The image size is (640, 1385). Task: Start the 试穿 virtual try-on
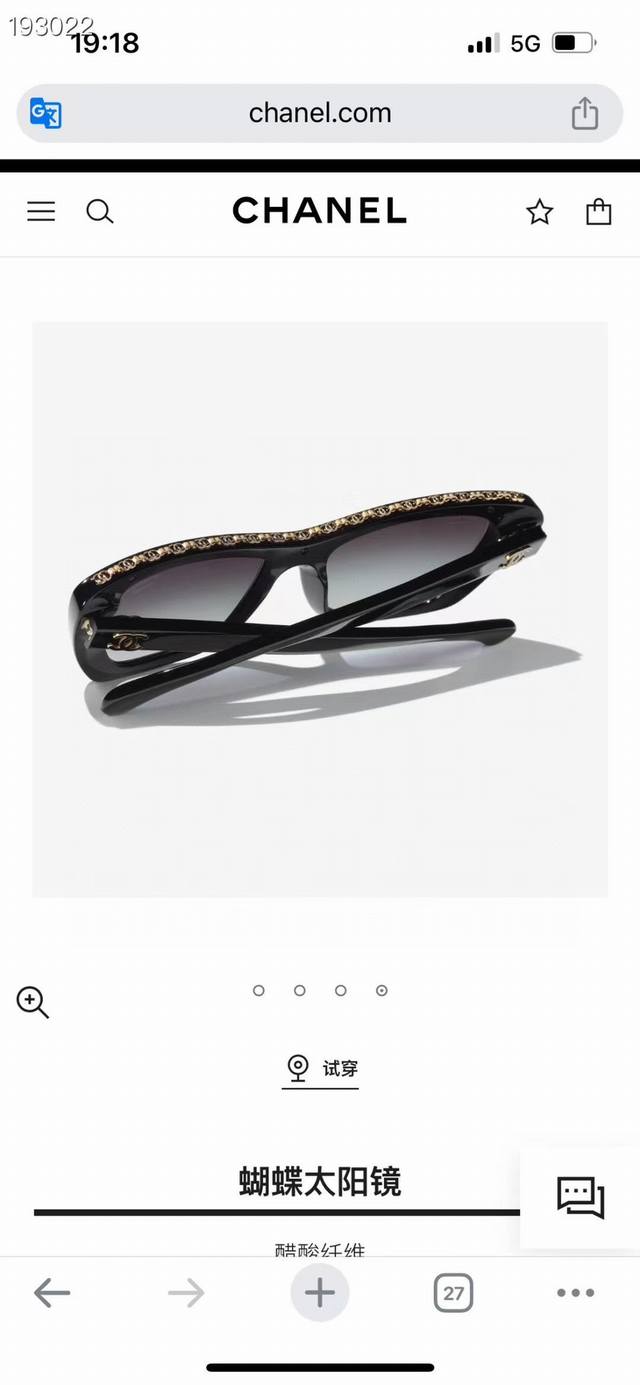pos(321,1069)
